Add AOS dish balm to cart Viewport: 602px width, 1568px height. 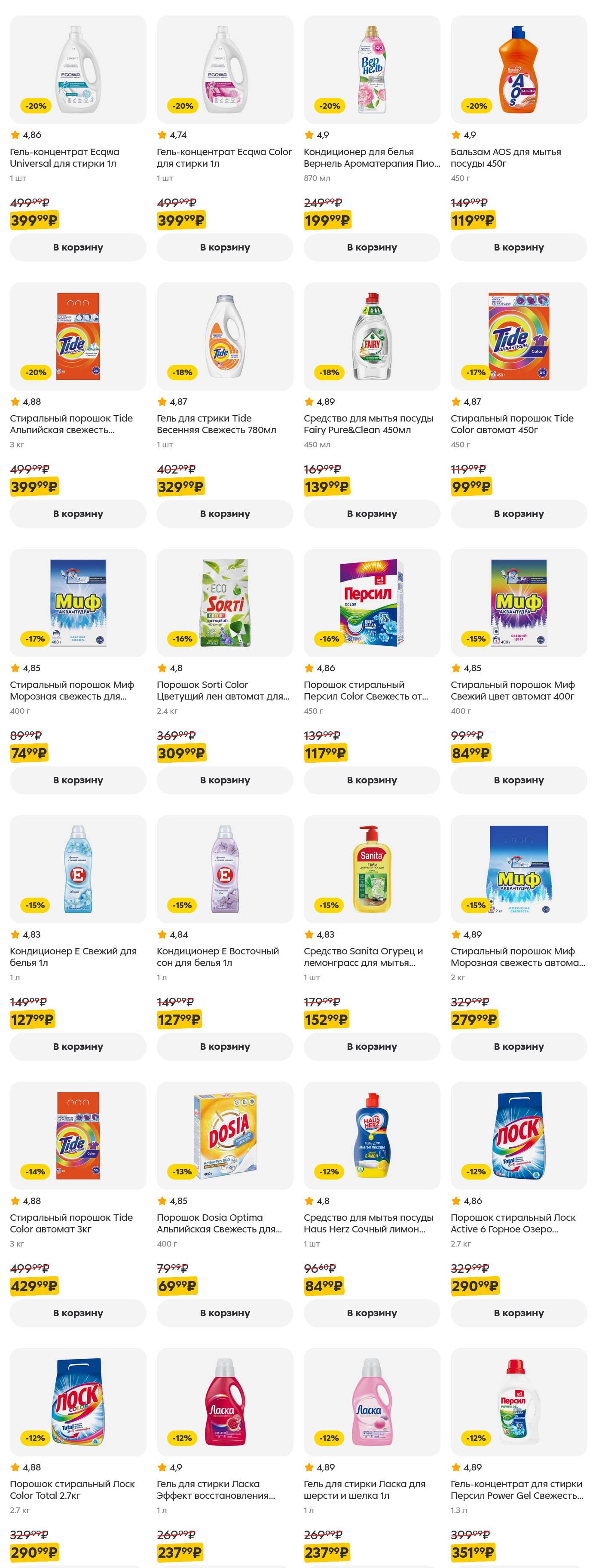[519, 247]
